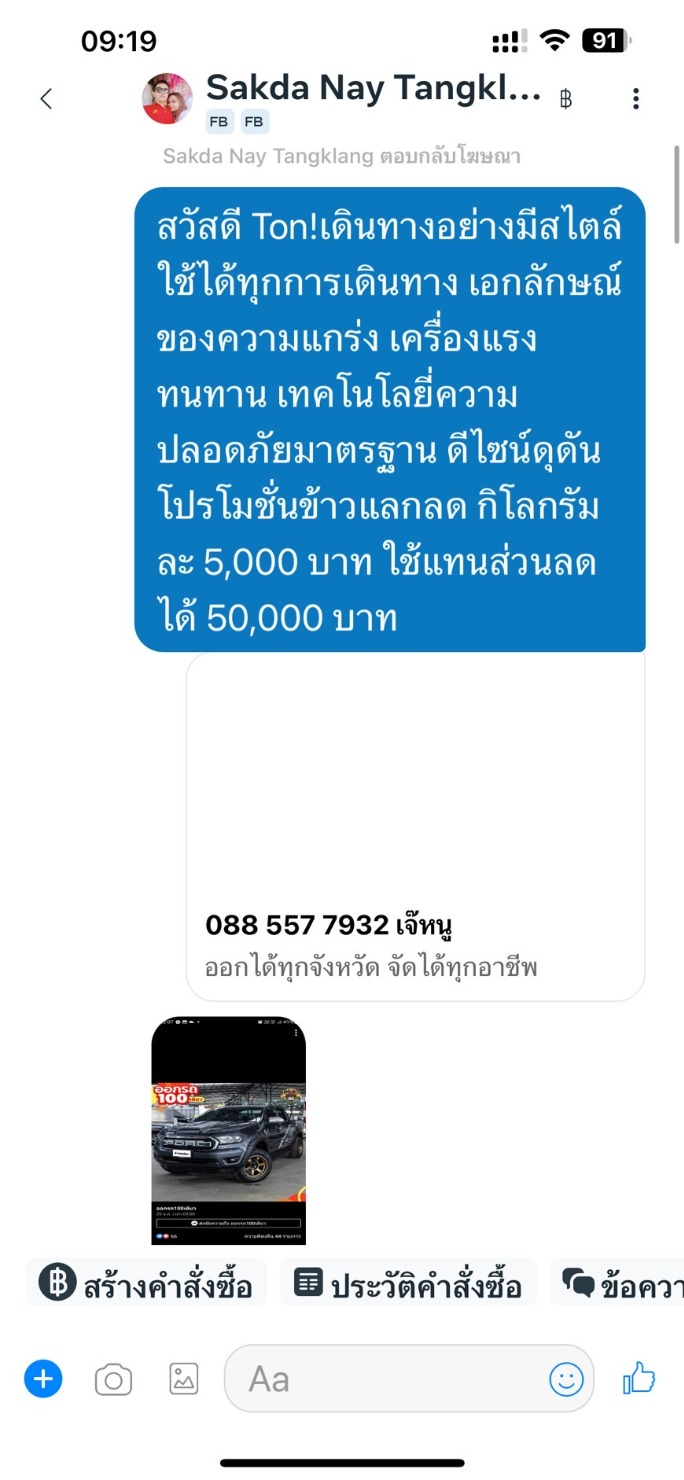This screenshot has width=684, height=1480.
Task: View the Ford truck image attachment
Action: (228, 1130)
